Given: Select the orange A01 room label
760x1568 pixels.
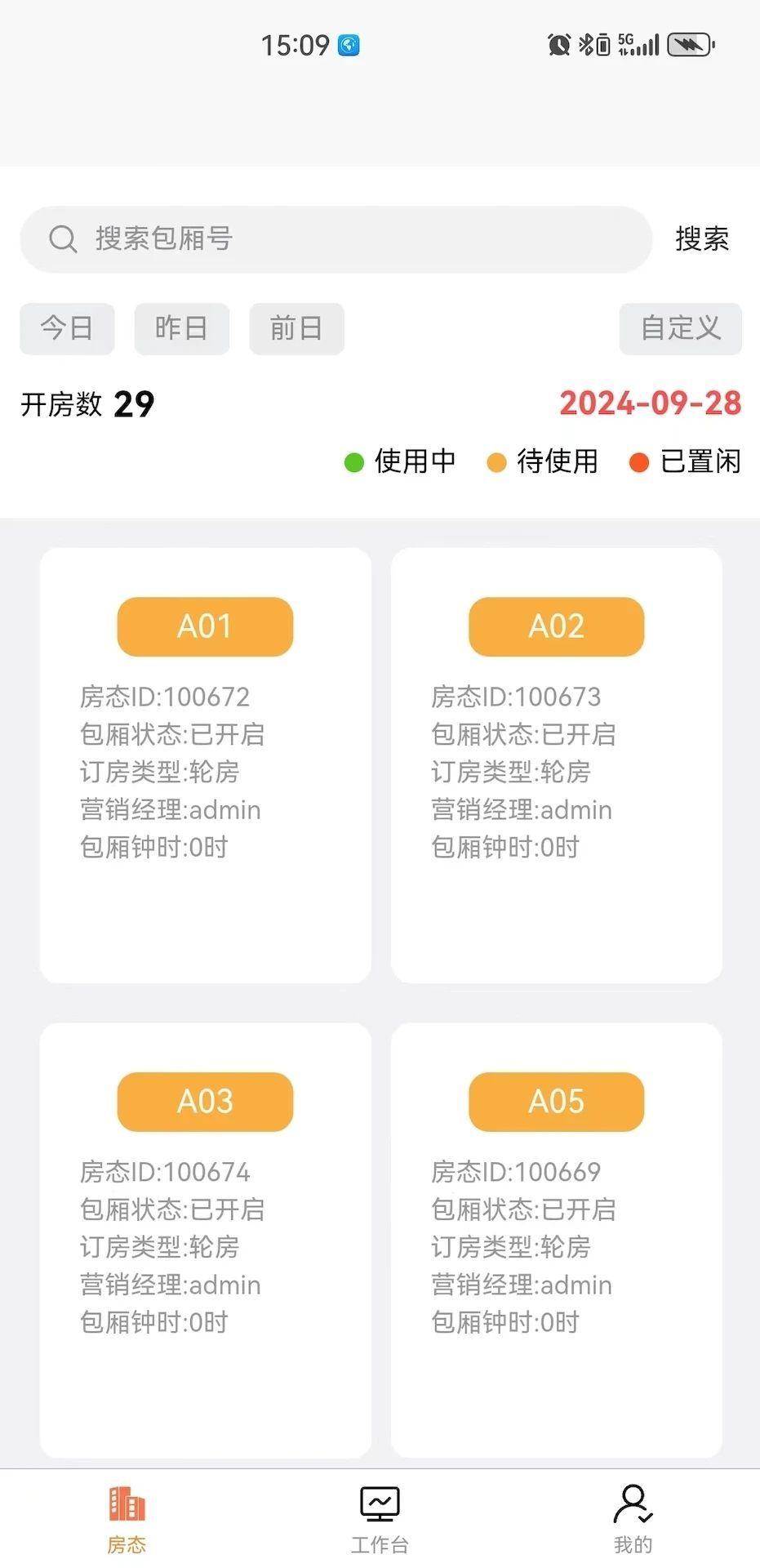Looking at the screenshot, I should click(204, 626).
